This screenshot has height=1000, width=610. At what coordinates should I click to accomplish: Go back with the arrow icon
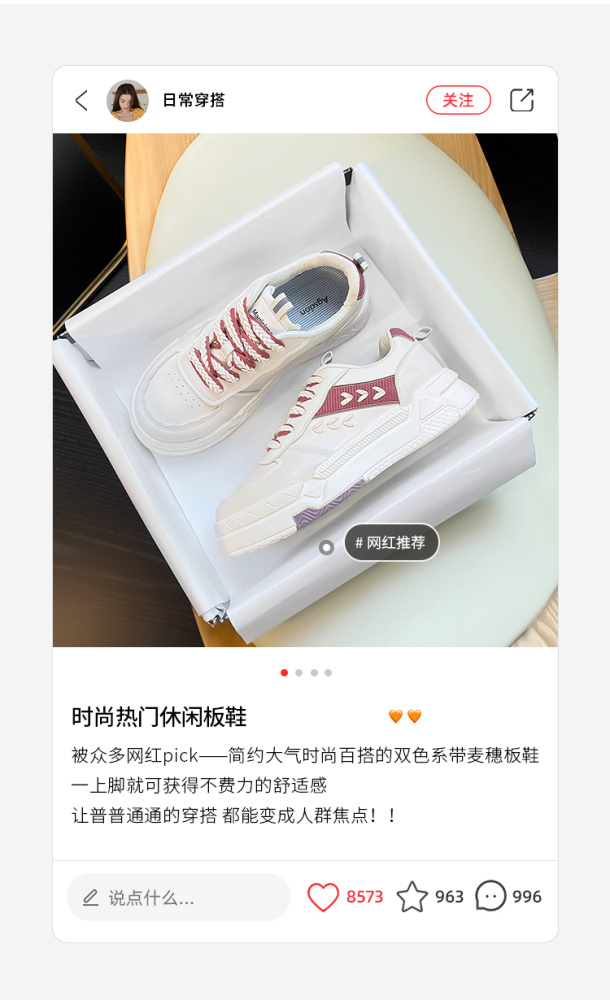click(x=82, y=100)
